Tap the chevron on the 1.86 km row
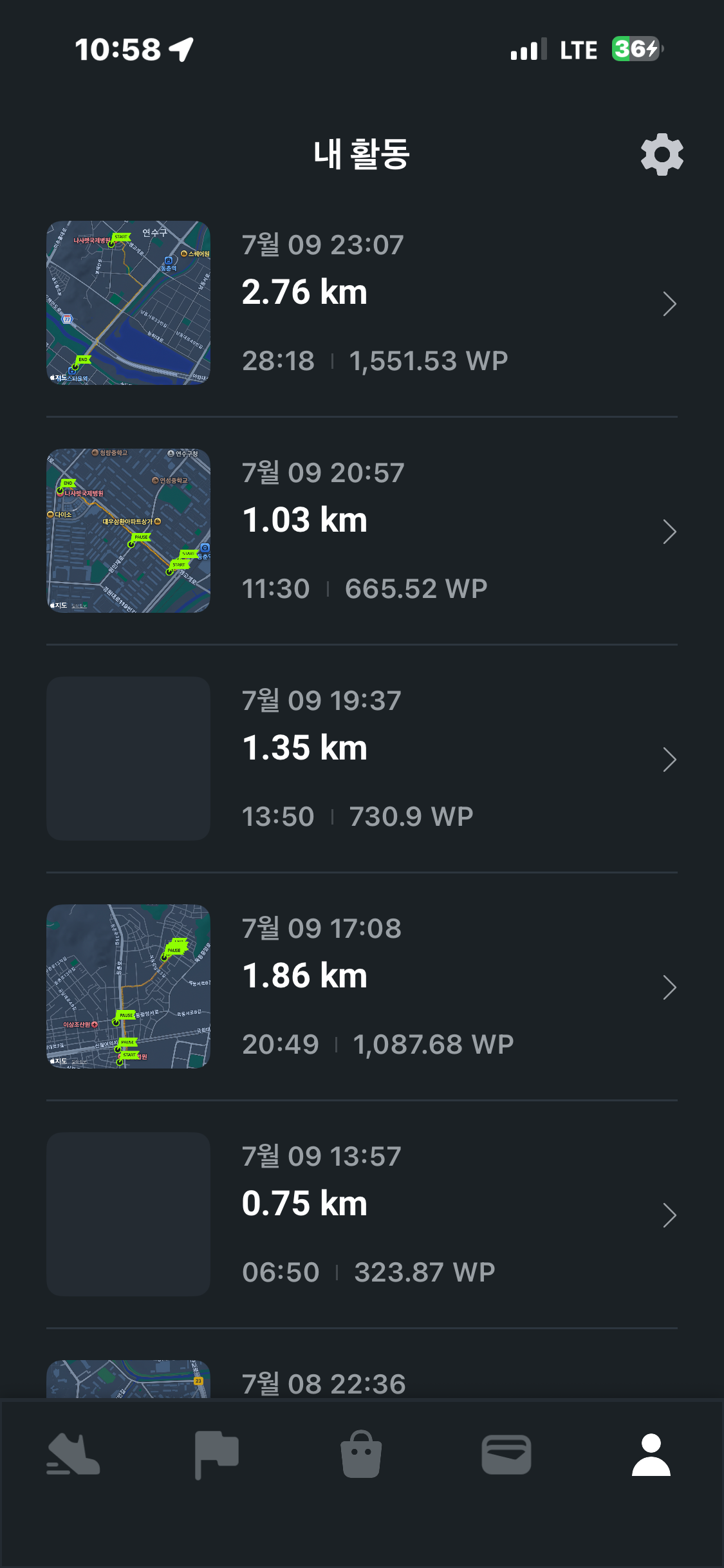This screenshot has width=724, height=1568. tap(669, 987)
